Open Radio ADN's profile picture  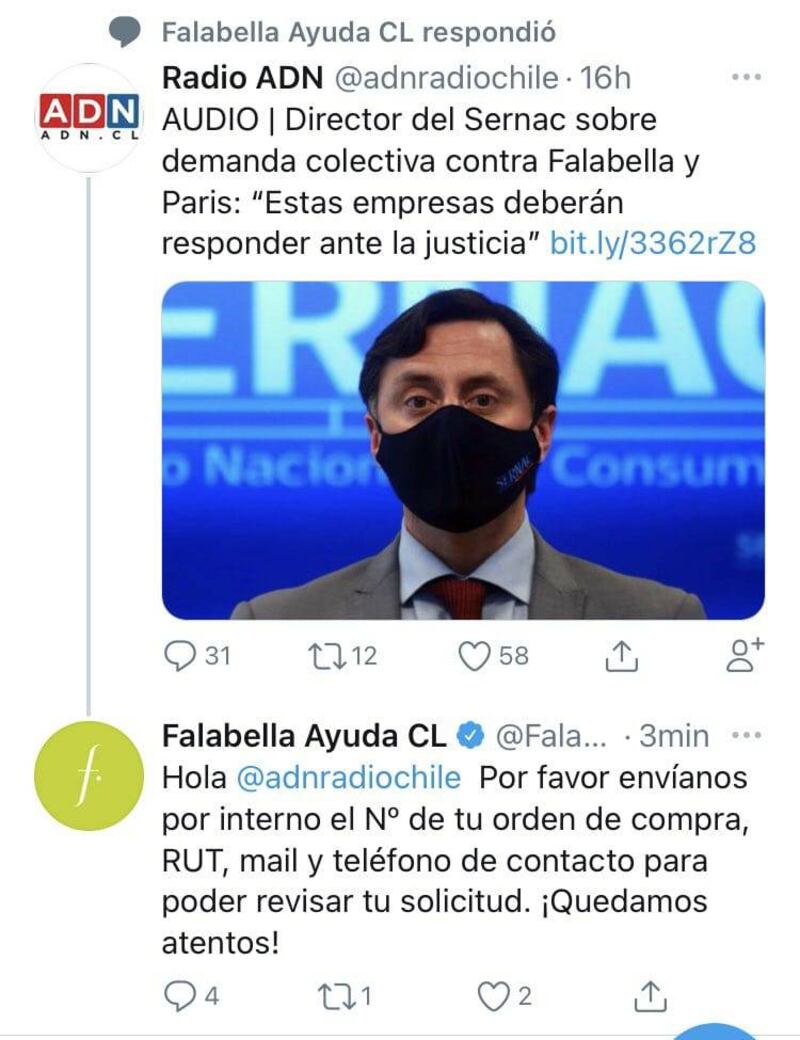[89, 119]
